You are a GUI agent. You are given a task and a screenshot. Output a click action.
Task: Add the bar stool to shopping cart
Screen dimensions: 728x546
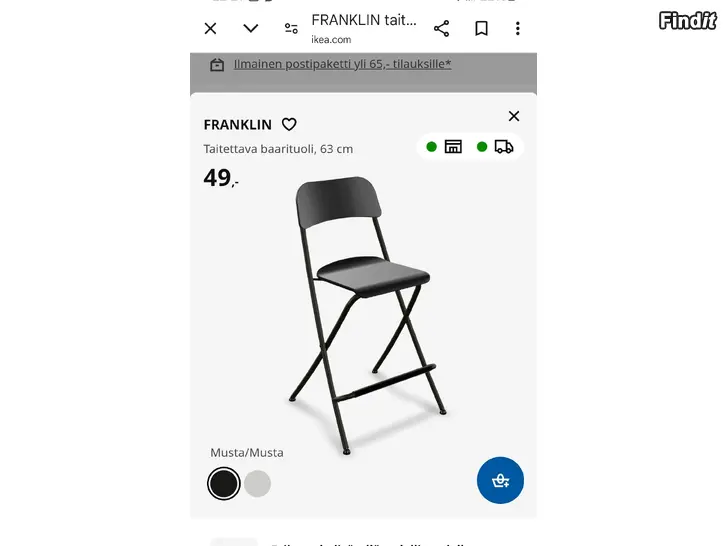pyautogui.click(x=500, y=481)
